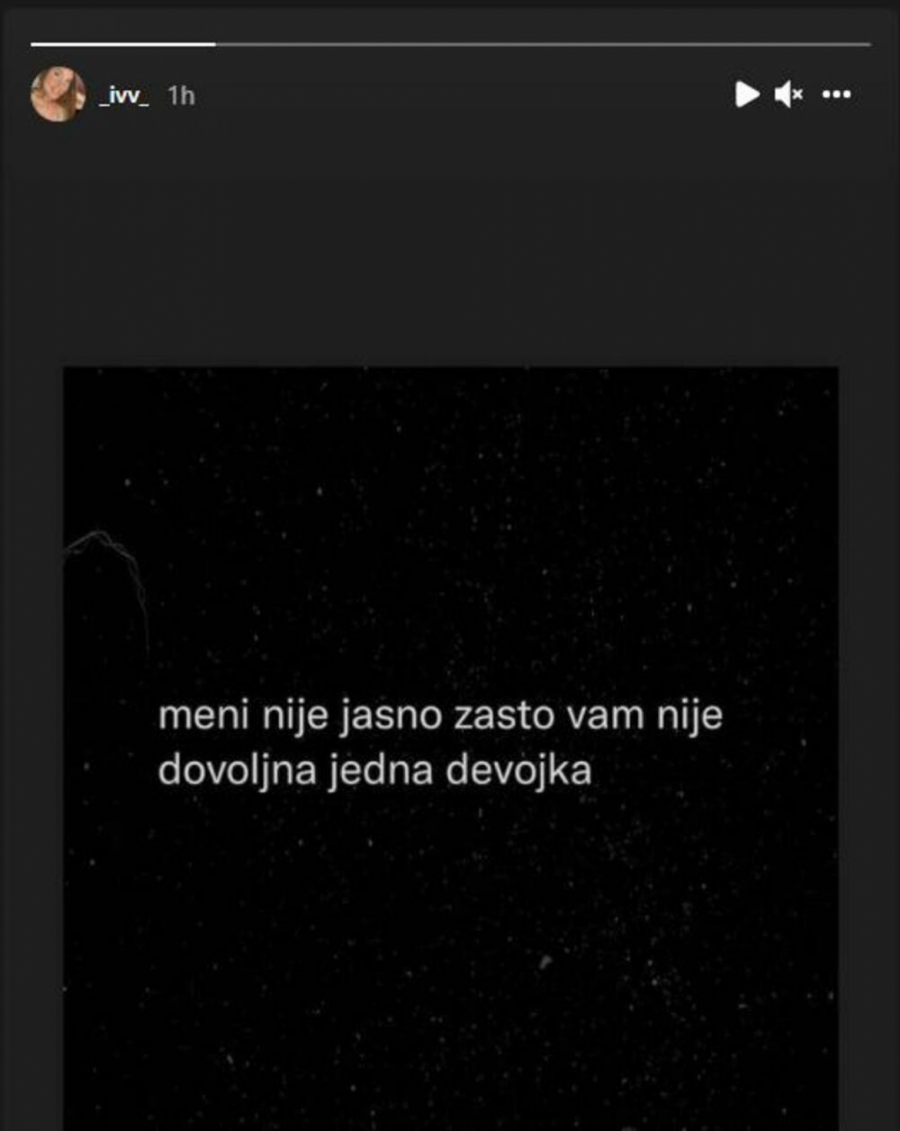Click the profile picture to view _ivv_

[57, 93]
